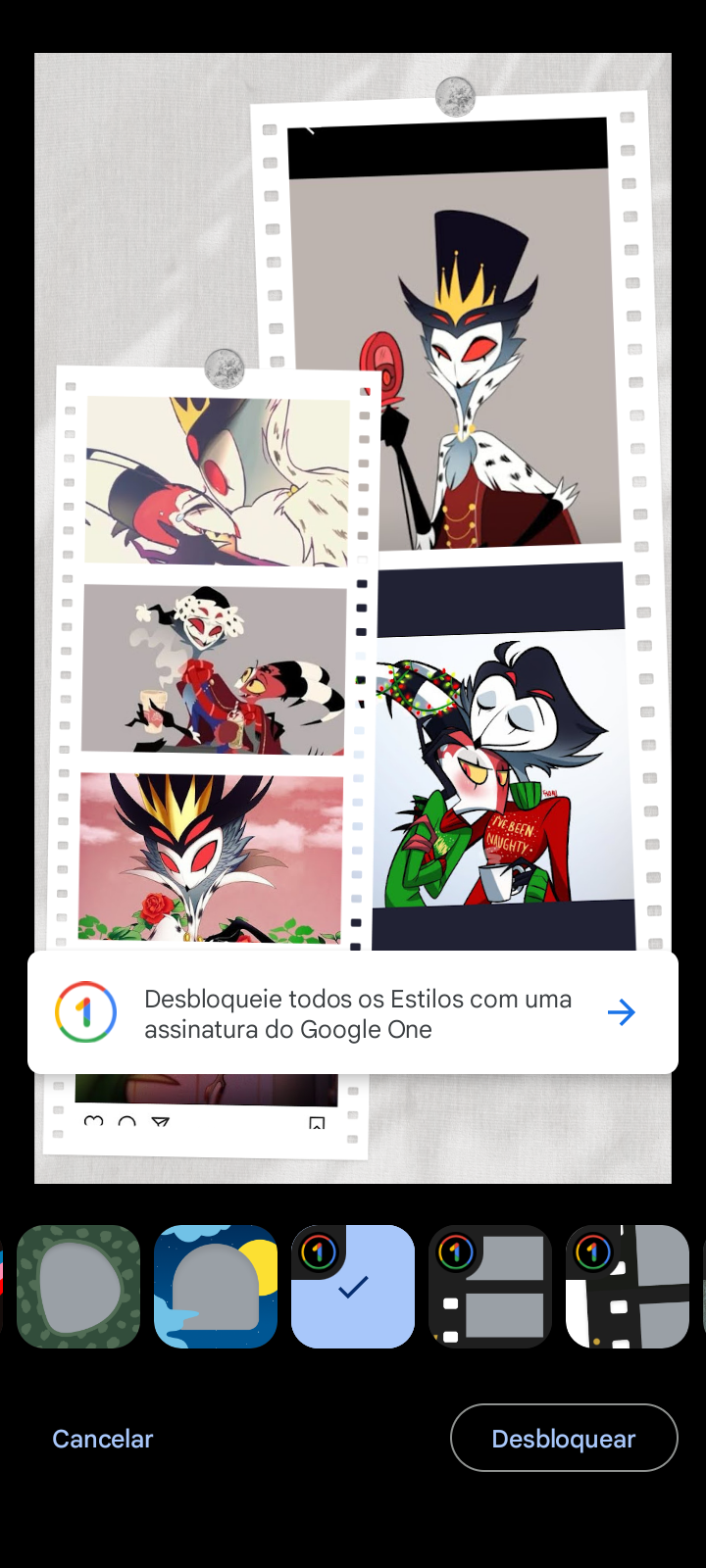Cancel the collage style editing
This screenshot has height=1568, width=706.
point(103,1439)
